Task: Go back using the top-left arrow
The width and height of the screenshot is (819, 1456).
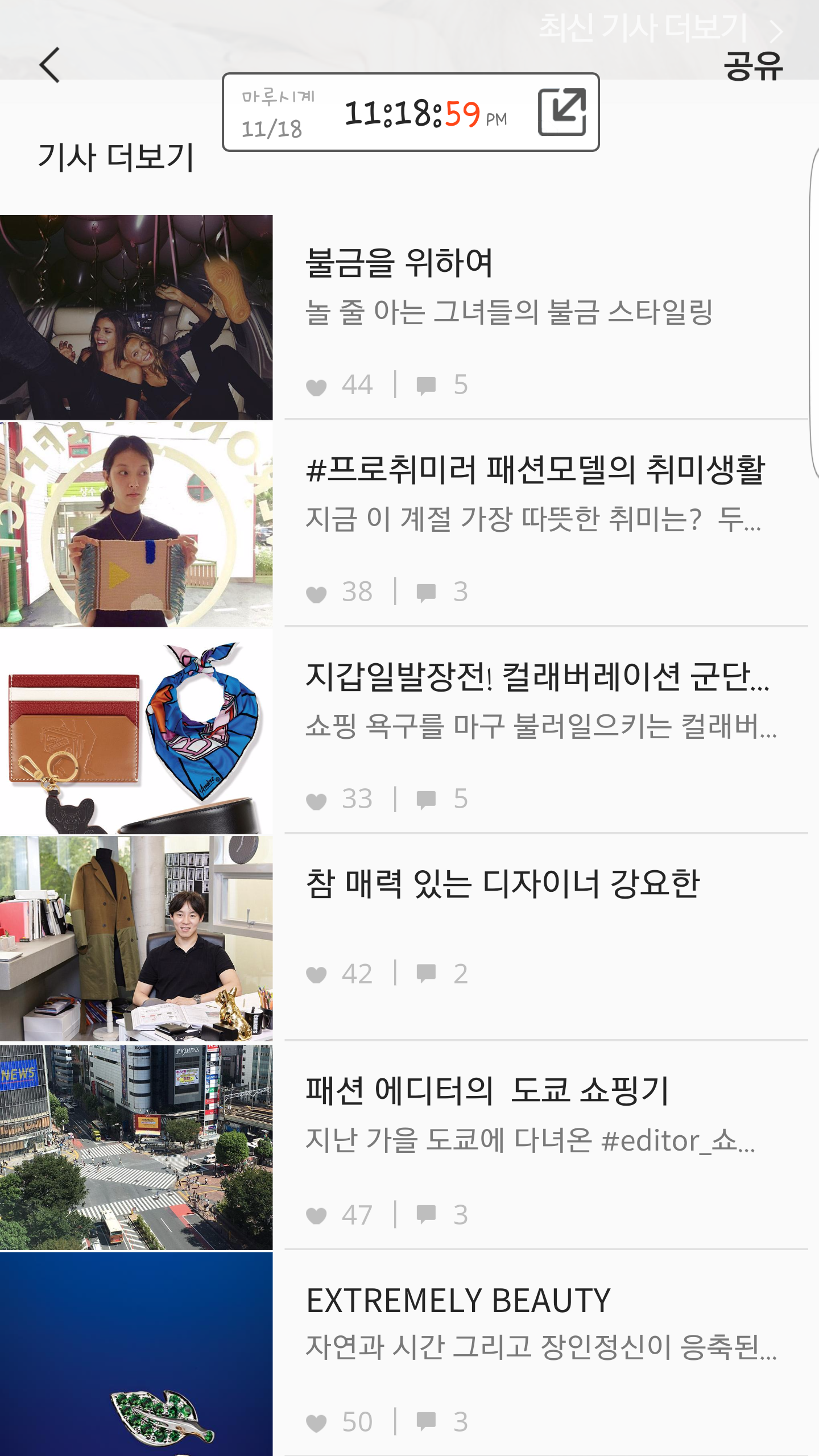Action: [50, 65]
